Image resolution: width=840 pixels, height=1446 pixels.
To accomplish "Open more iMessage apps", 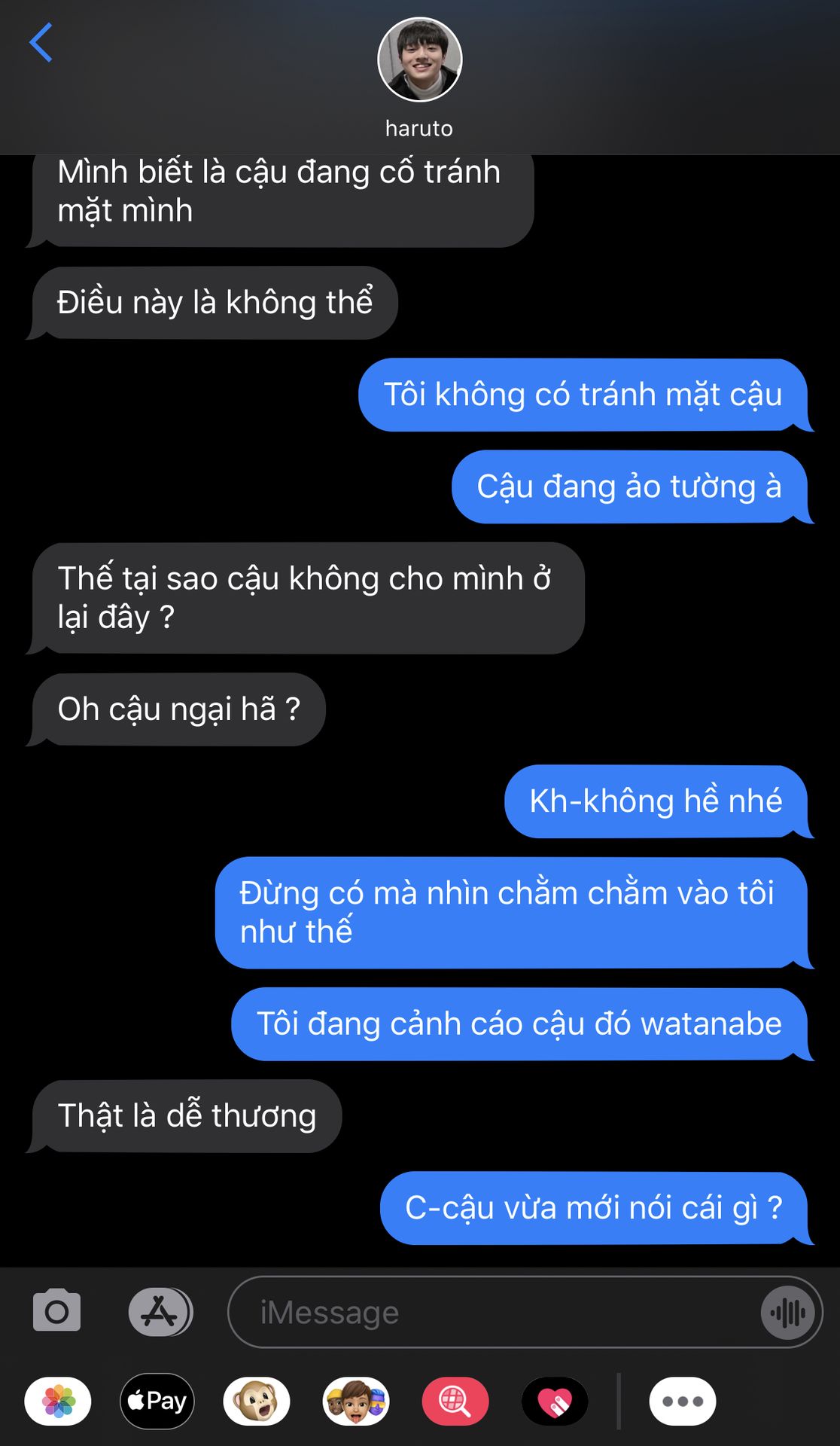I will pos(683,1402).
